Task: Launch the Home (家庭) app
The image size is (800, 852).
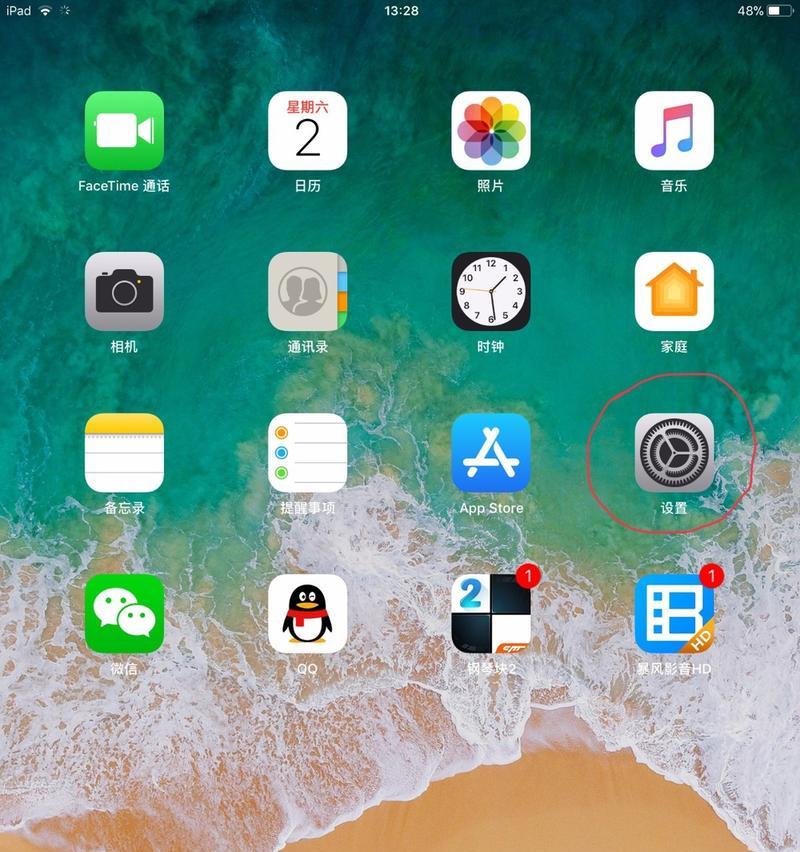Action: point(674,292)
